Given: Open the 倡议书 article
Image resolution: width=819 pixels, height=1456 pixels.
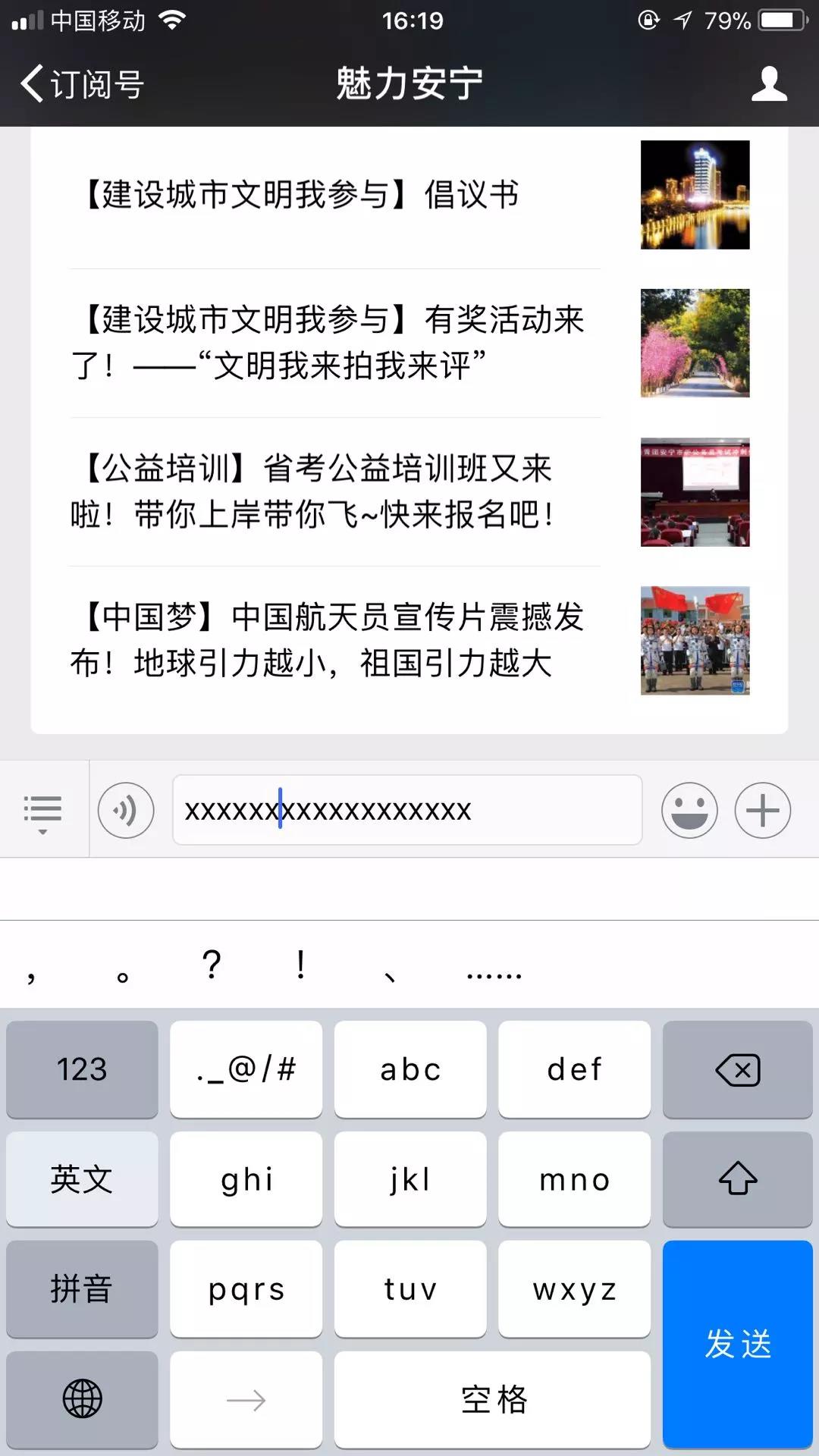Looking at the screenshot, I should [x=409, y=195].
